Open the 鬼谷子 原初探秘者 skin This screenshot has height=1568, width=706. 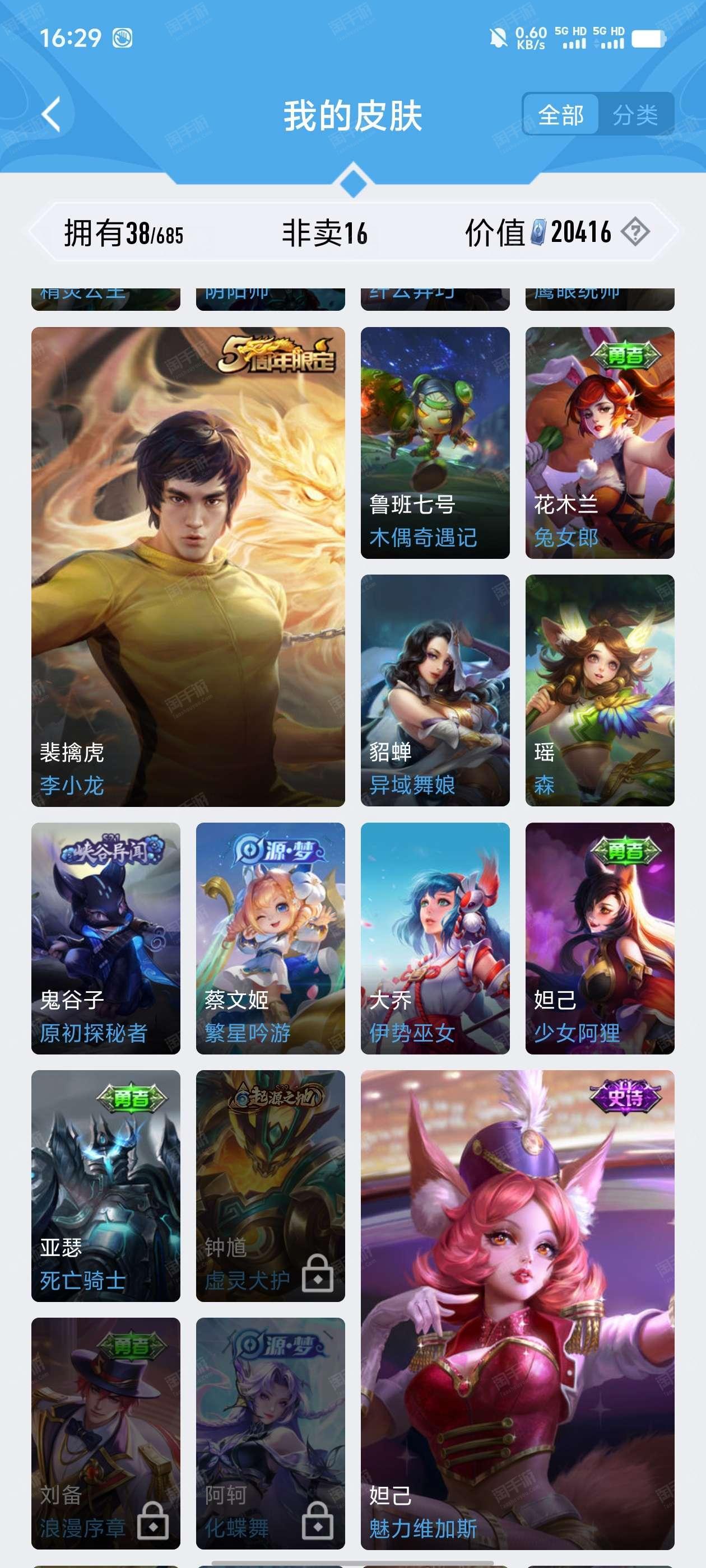coord(106,939)
